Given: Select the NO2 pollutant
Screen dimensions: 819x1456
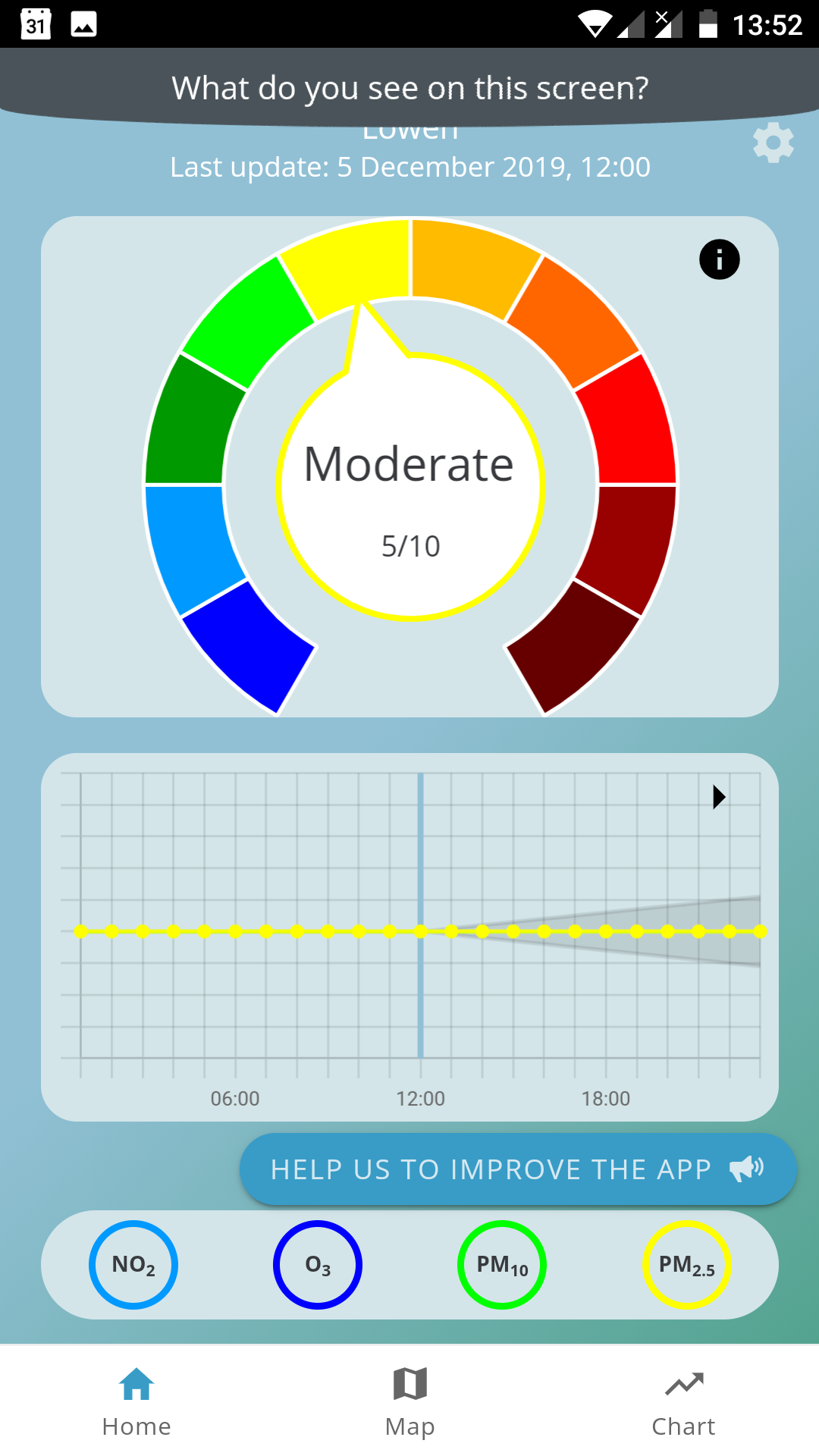Looking at the screenshot, I should (x=133, y=1264).
